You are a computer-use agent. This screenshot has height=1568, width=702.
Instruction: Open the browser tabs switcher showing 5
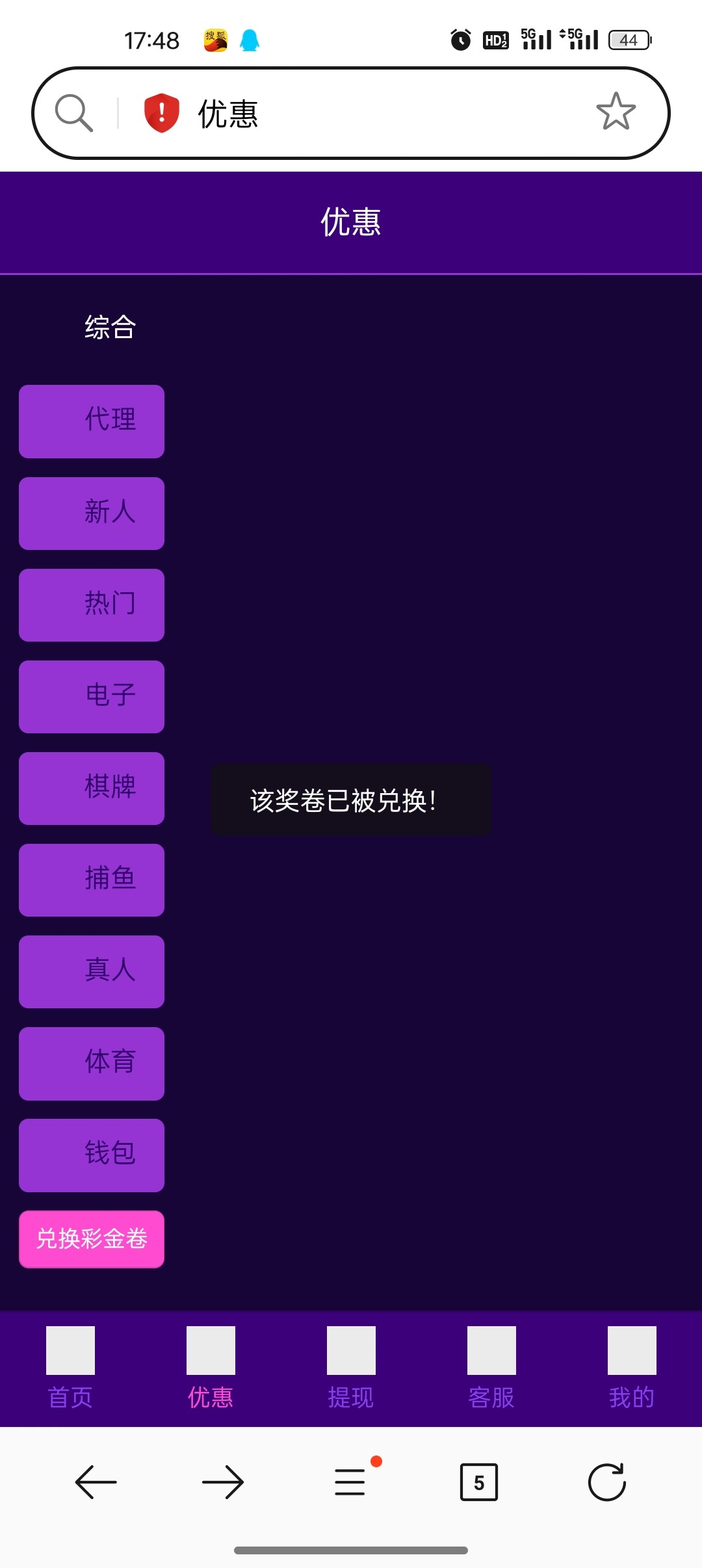point(478,1482)
